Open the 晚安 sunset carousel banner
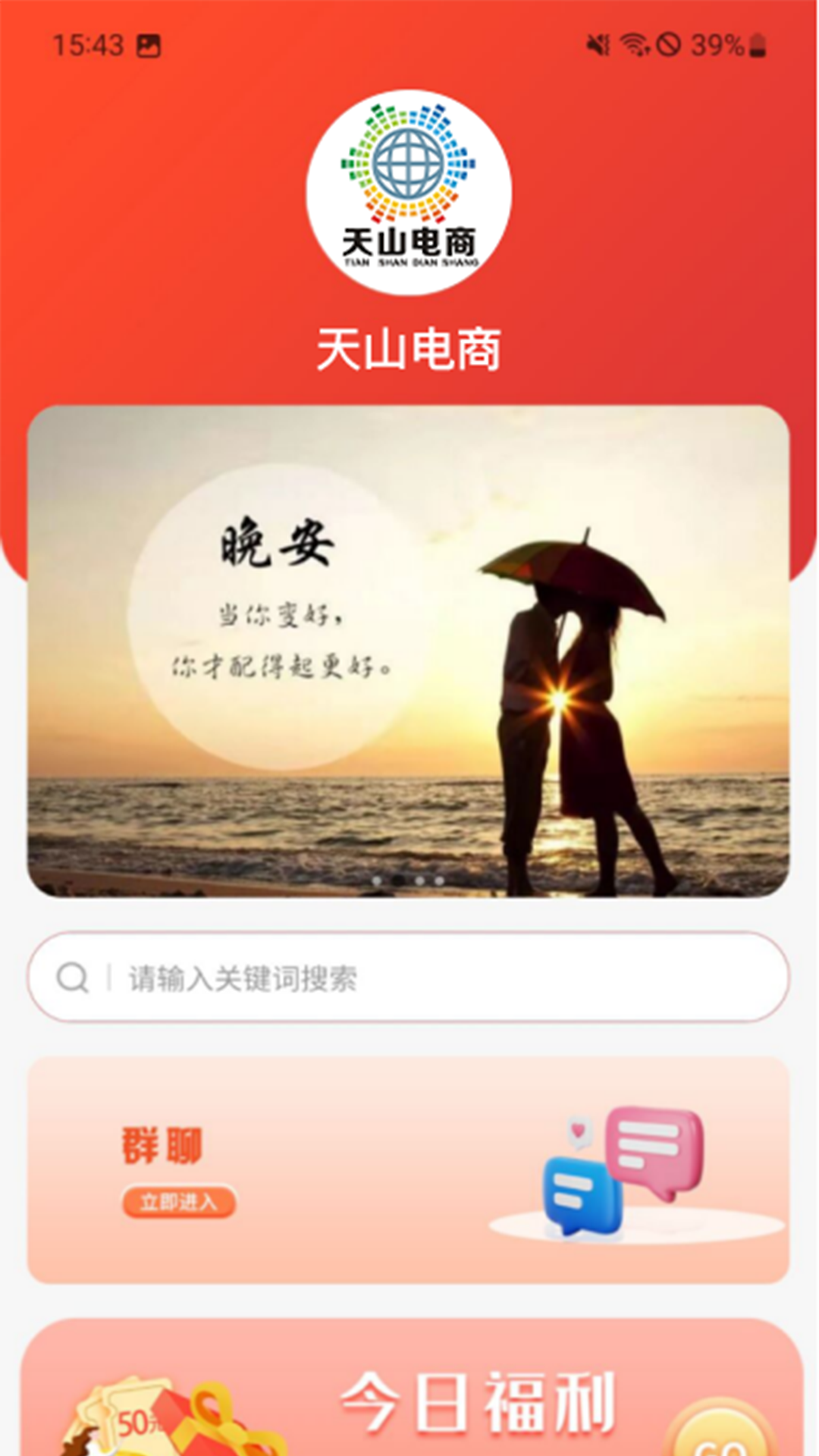This screenshot has width=819, height=1456. tap(408, 651)
